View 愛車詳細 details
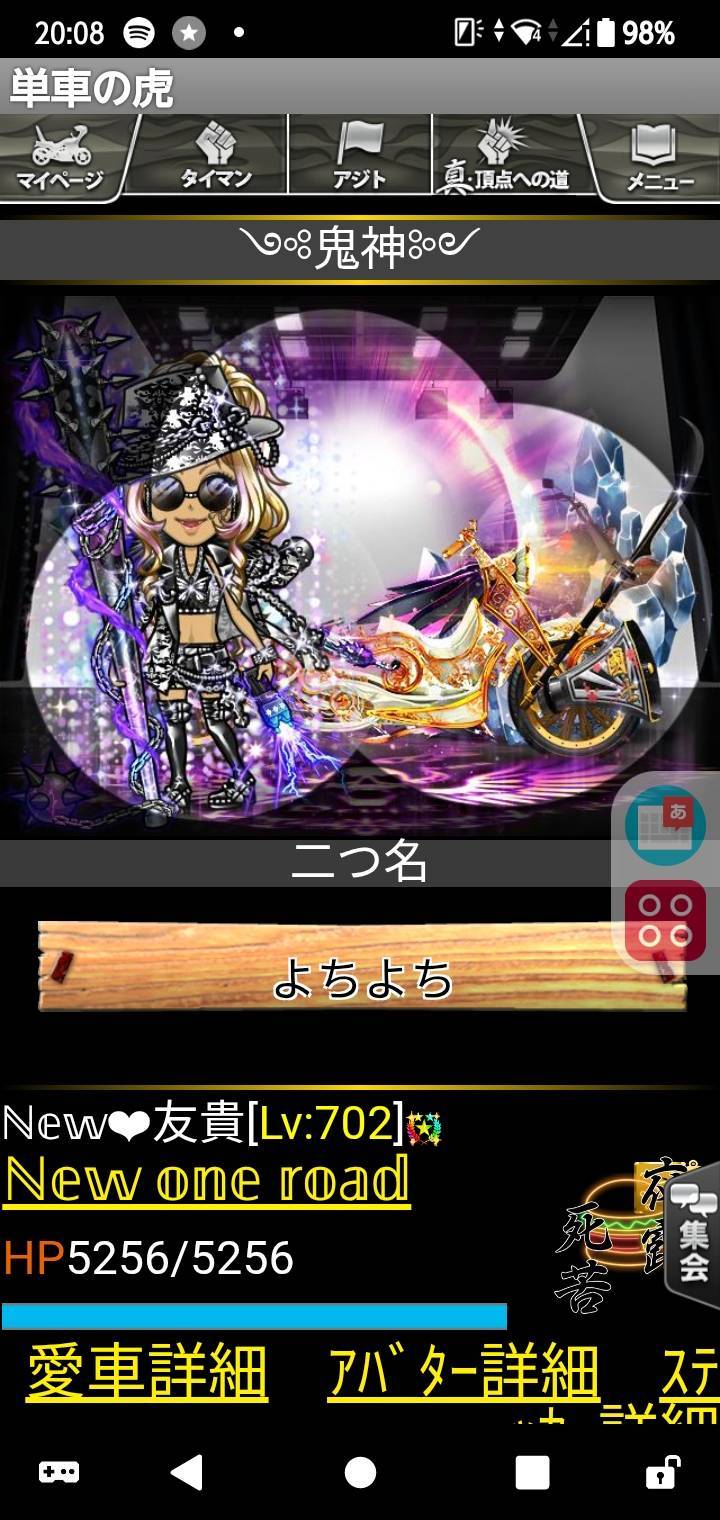Screen dimensions: 720x1520 pyautogui.click(x=147, y=1373)
